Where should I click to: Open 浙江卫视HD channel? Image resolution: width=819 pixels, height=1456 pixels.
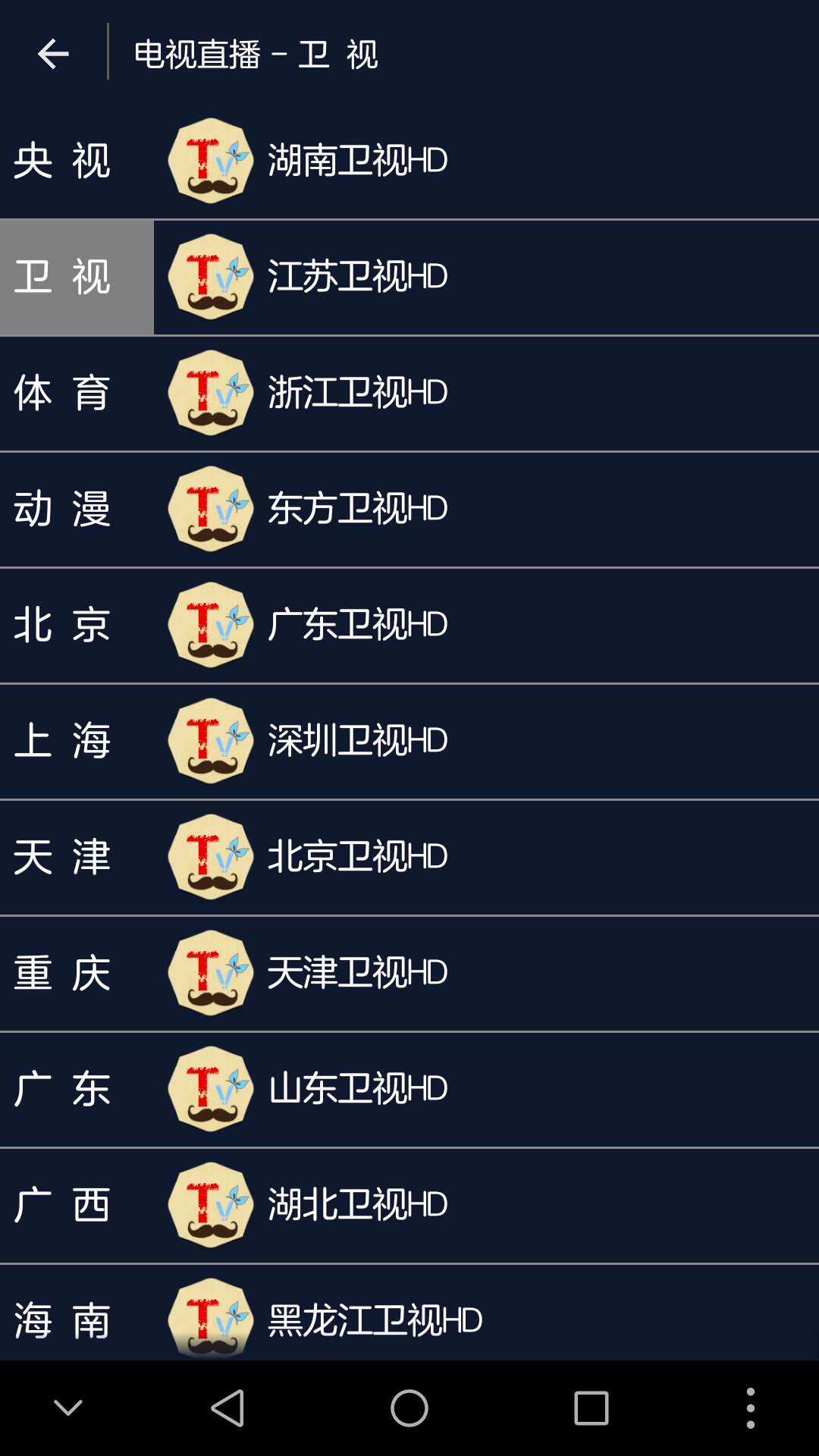click(486, 393)
